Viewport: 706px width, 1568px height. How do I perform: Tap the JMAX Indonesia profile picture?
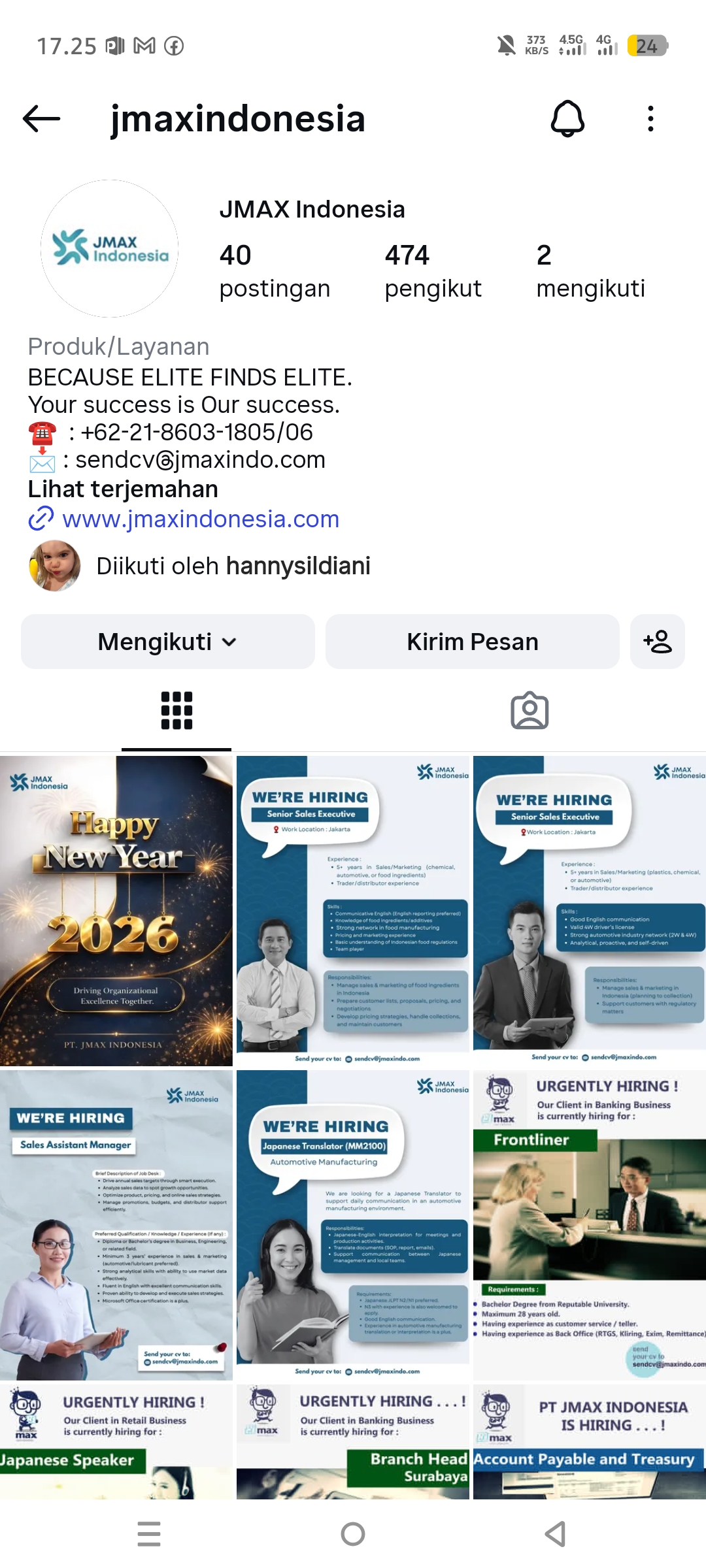[110, 249]
